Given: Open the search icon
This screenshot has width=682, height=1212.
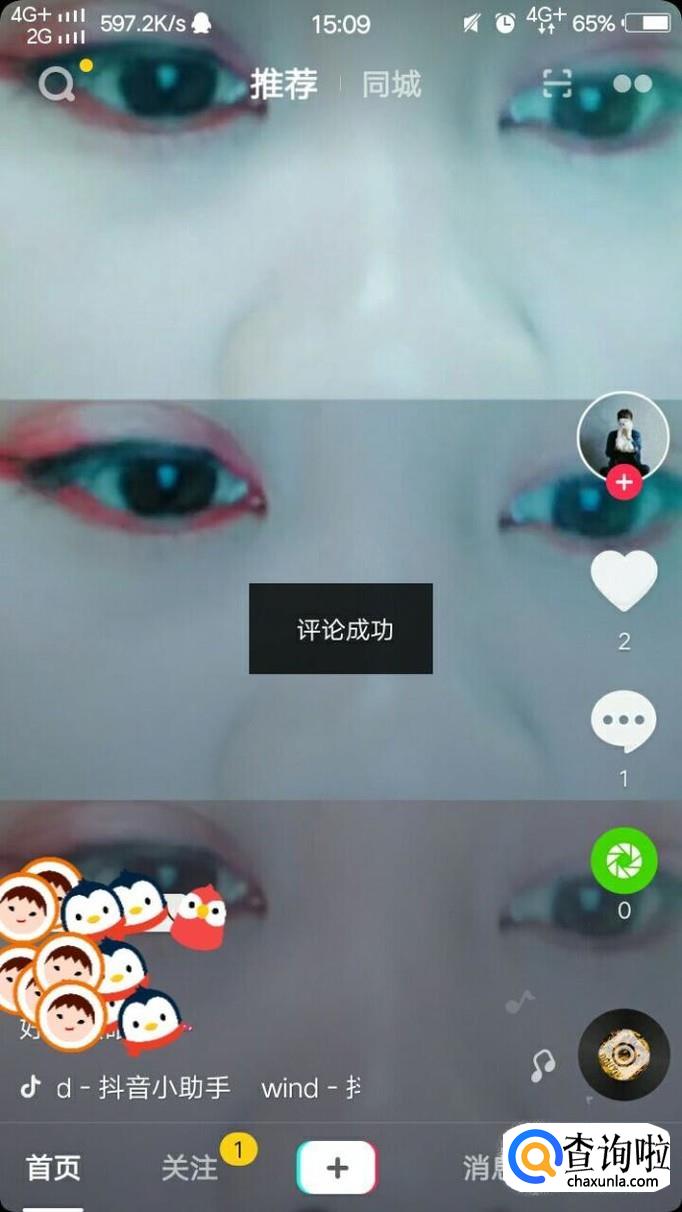Looking at the screenshot, I should click(x=57, y=85).
